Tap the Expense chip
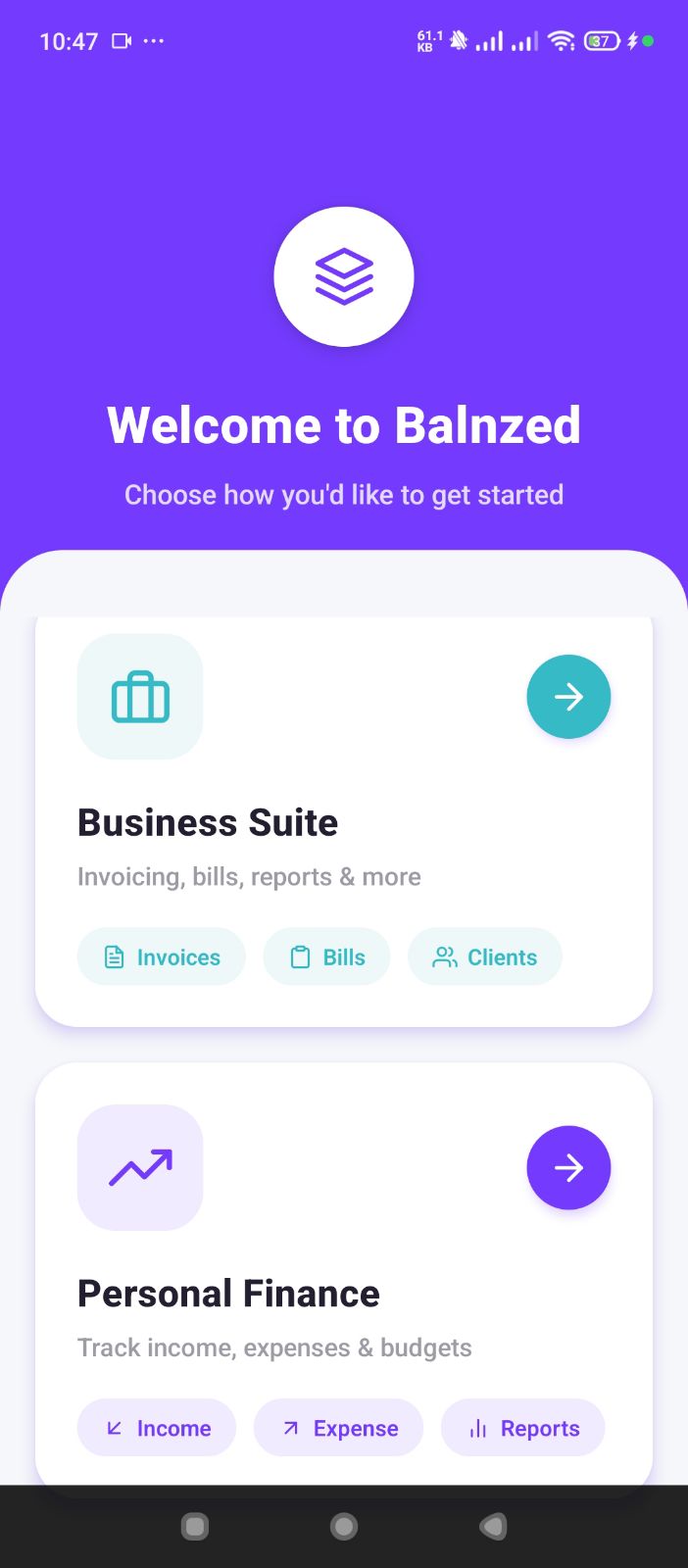The width and height of the screenshot is (688, 1568). coord(338,1428)
